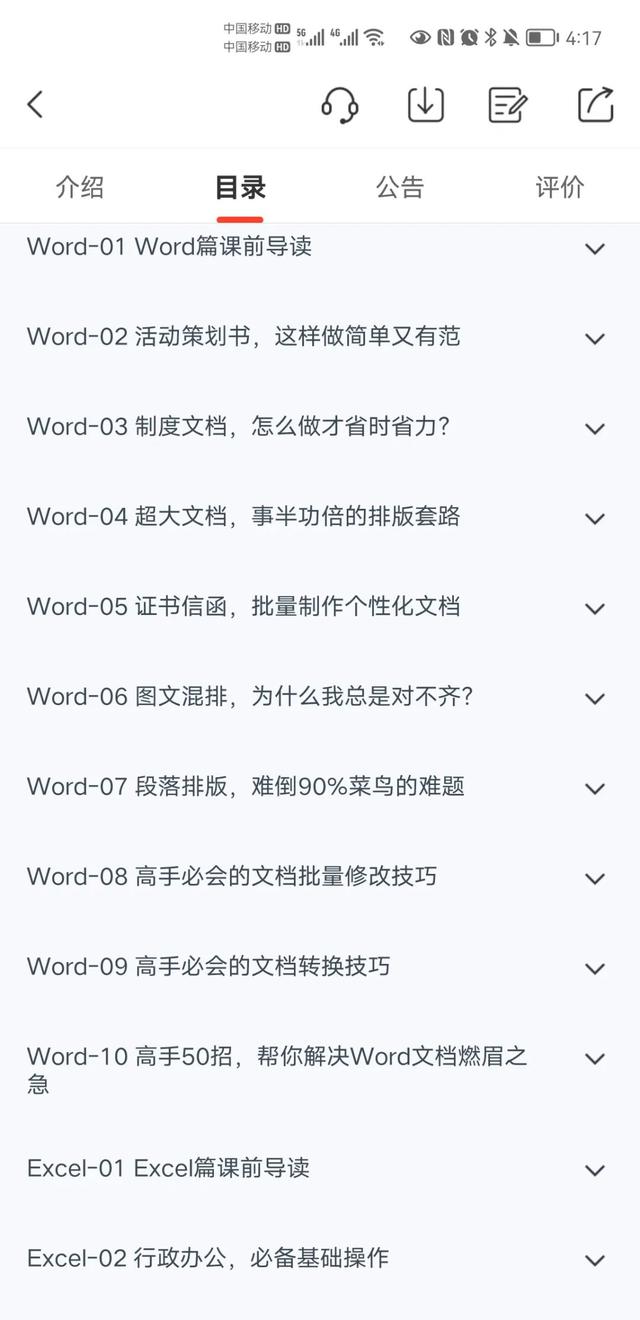This screenshot has width=640, height=1320.
Task: Open the 评价 tab
Action: tap(560, 187)
